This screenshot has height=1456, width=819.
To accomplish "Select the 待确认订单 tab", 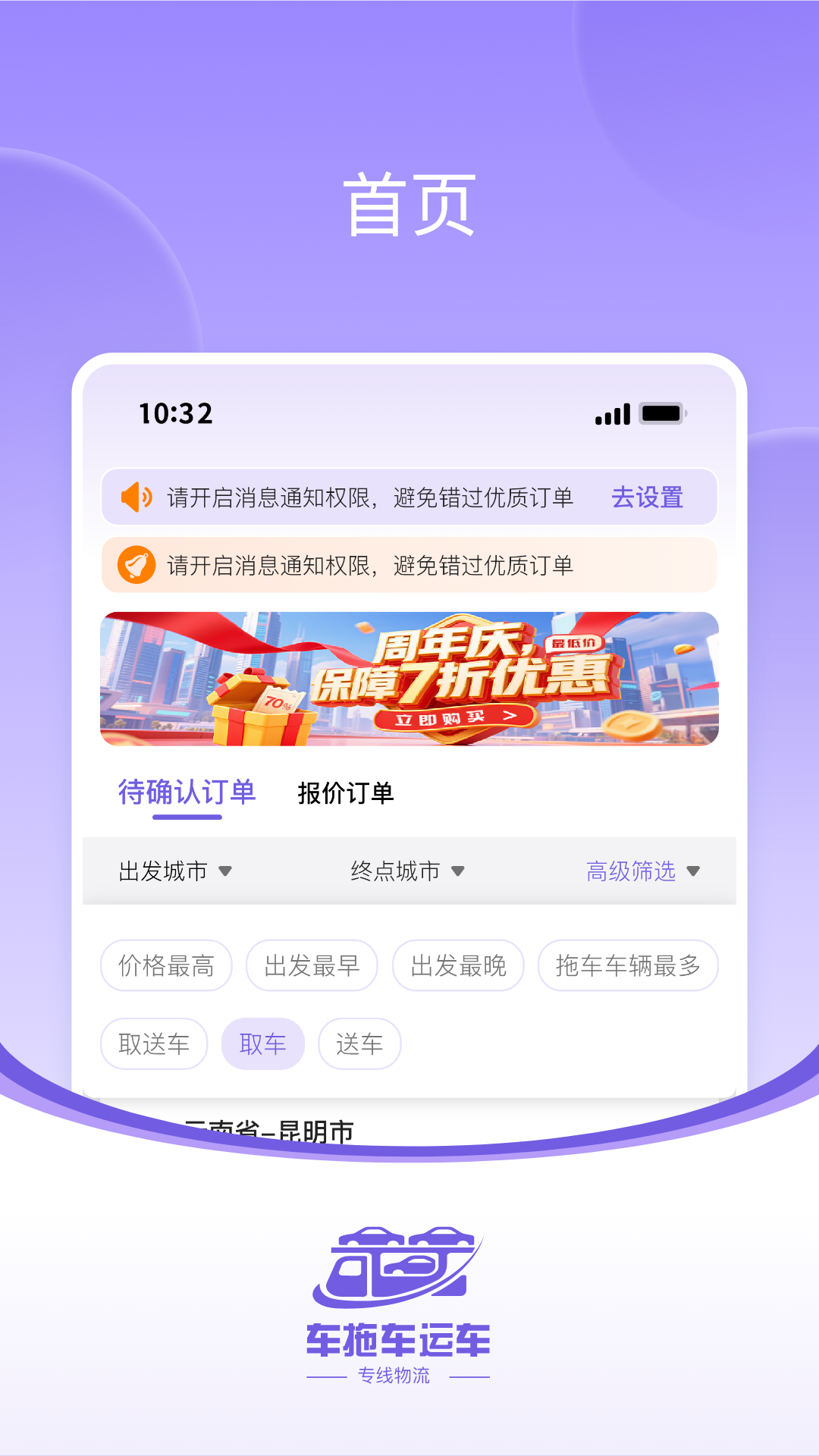I will [x=187, y=792].
